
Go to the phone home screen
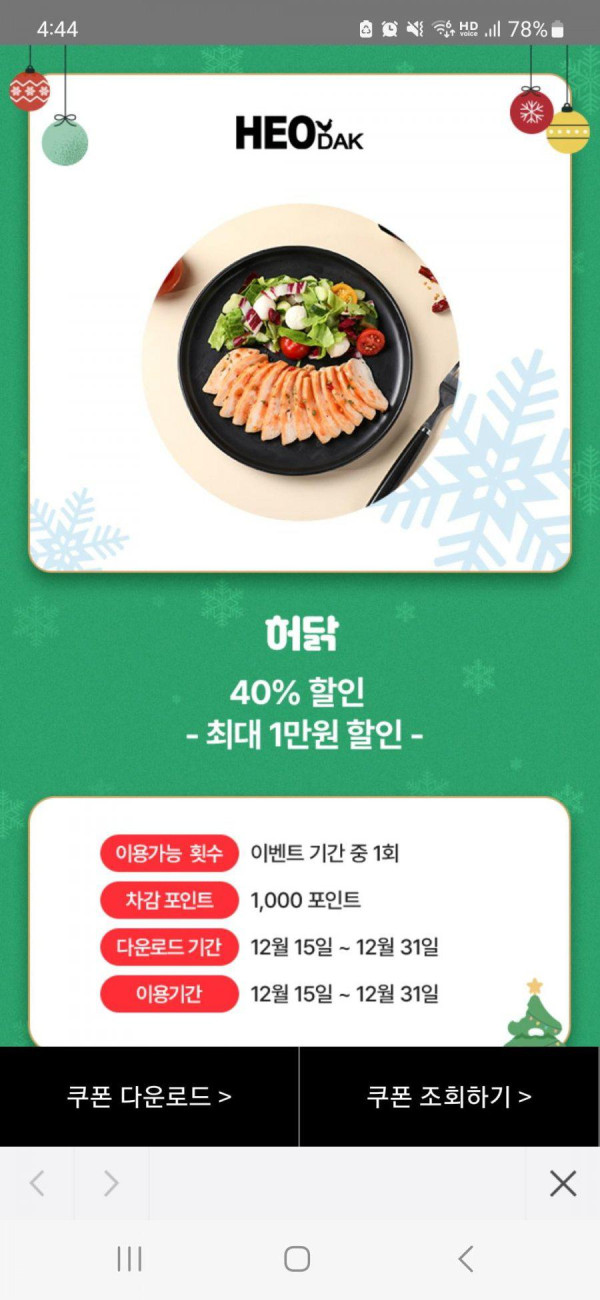(x=297, y=1259)
